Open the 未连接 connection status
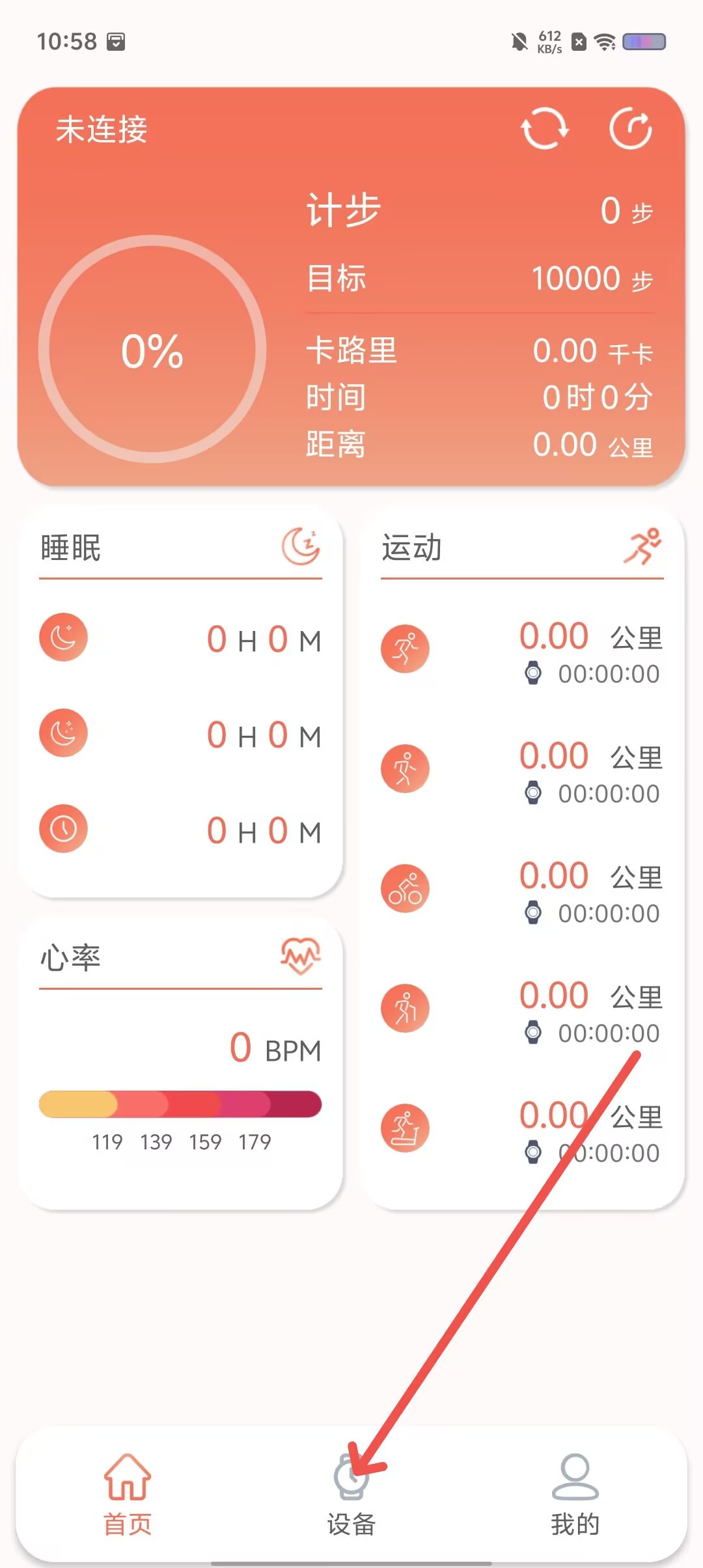The image size is (703, 1568). coord(102,129)
